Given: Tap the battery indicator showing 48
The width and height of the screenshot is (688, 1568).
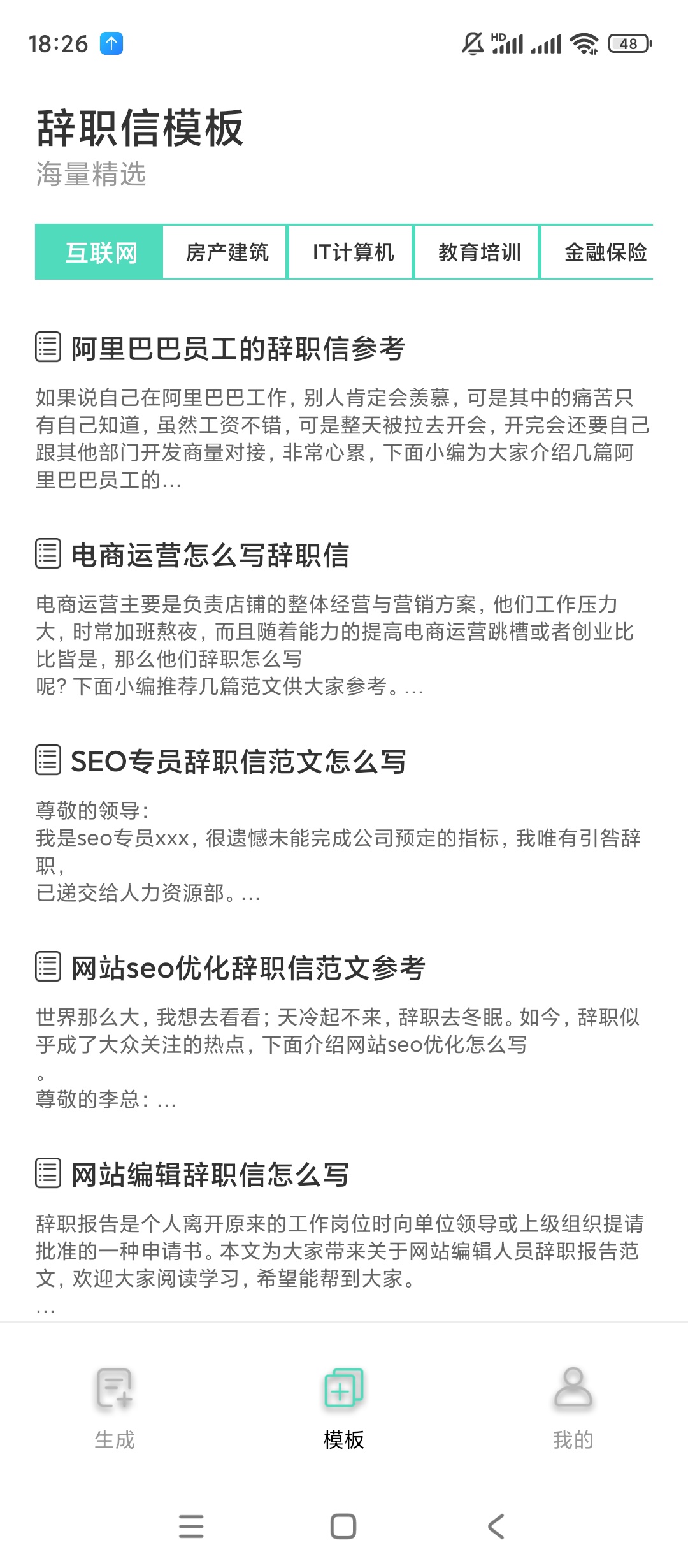Looking at the screenshot, I should point(627,43).
